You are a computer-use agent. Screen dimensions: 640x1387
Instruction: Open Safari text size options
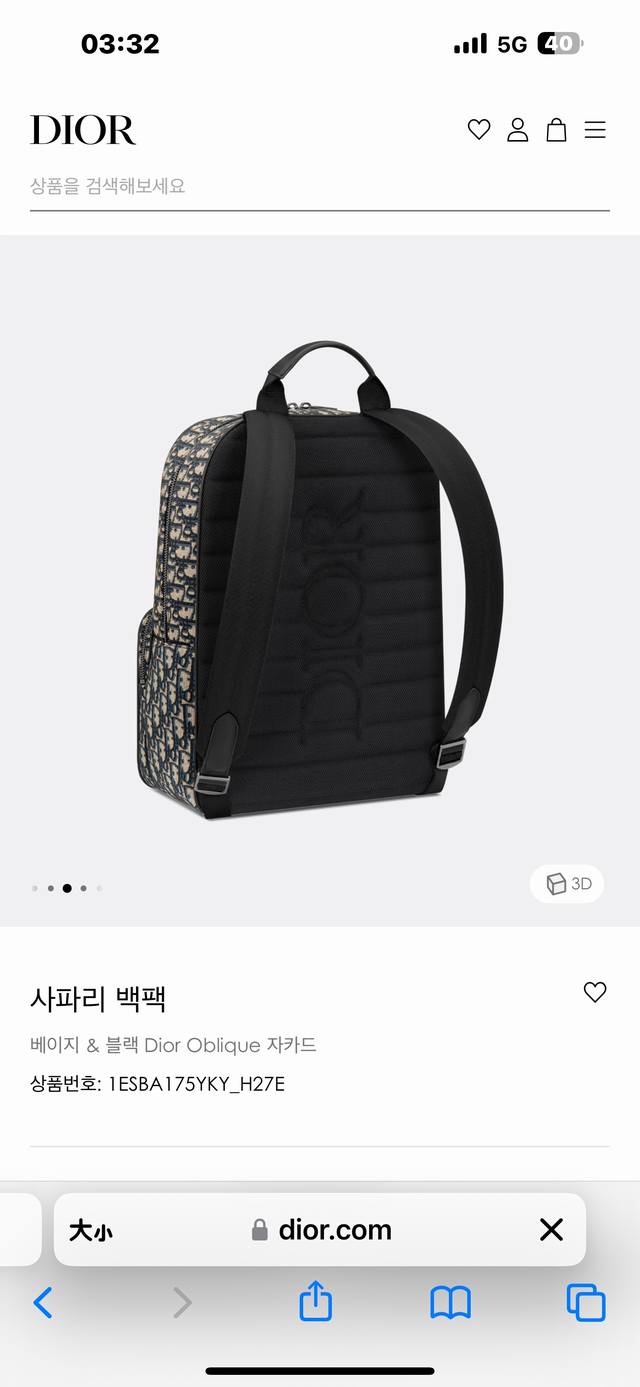(x=90, y=1230)
